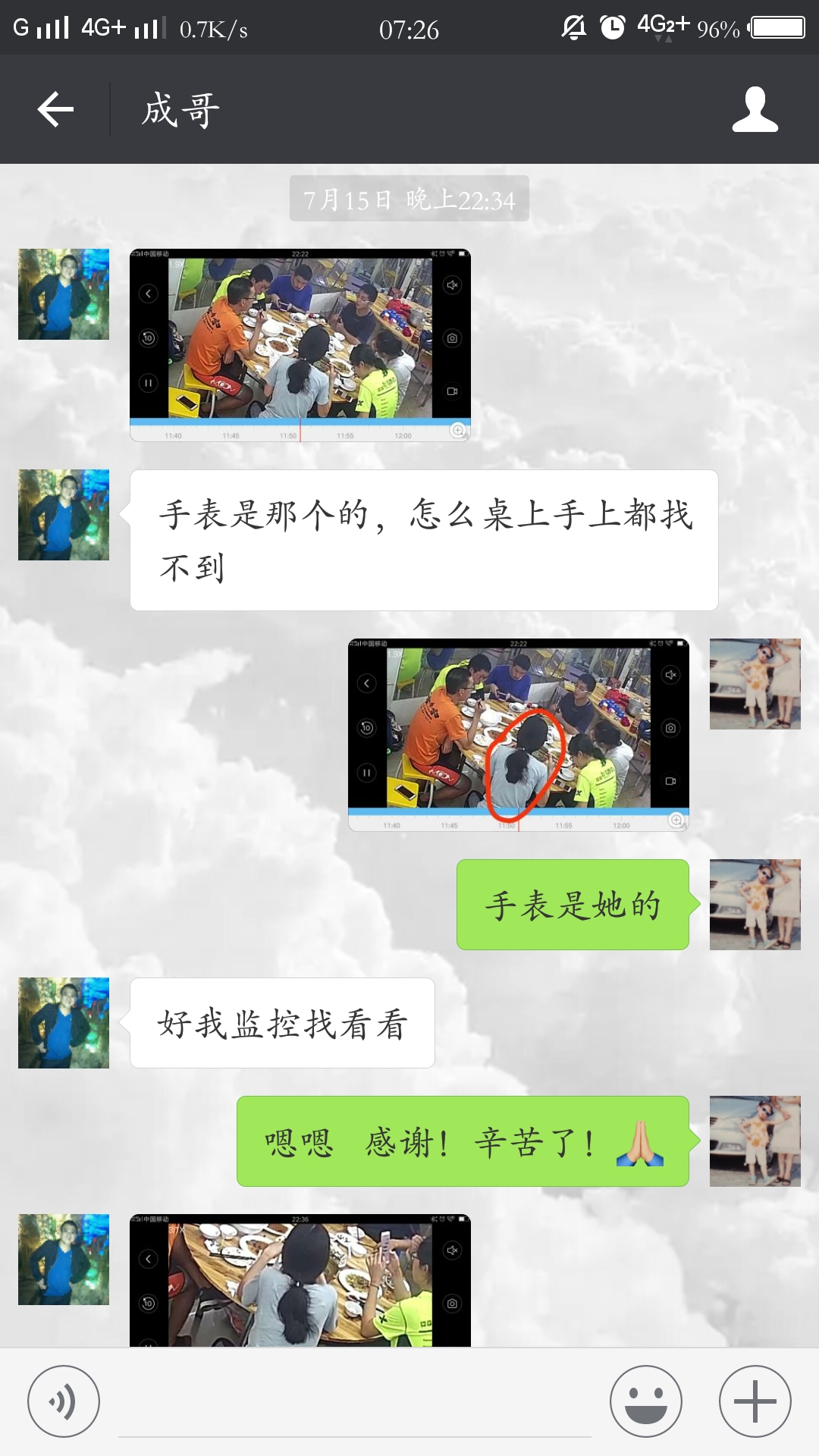Open the last surveillance image at bottom

[300, 1280]
